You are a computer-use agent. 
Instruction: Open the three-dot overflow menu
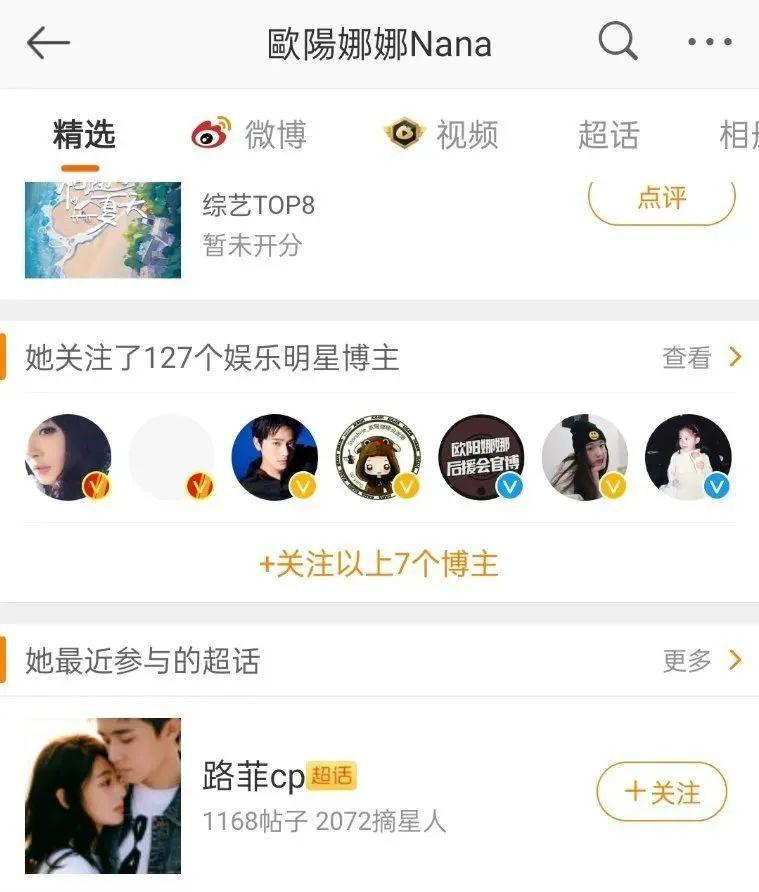point(709,43)
